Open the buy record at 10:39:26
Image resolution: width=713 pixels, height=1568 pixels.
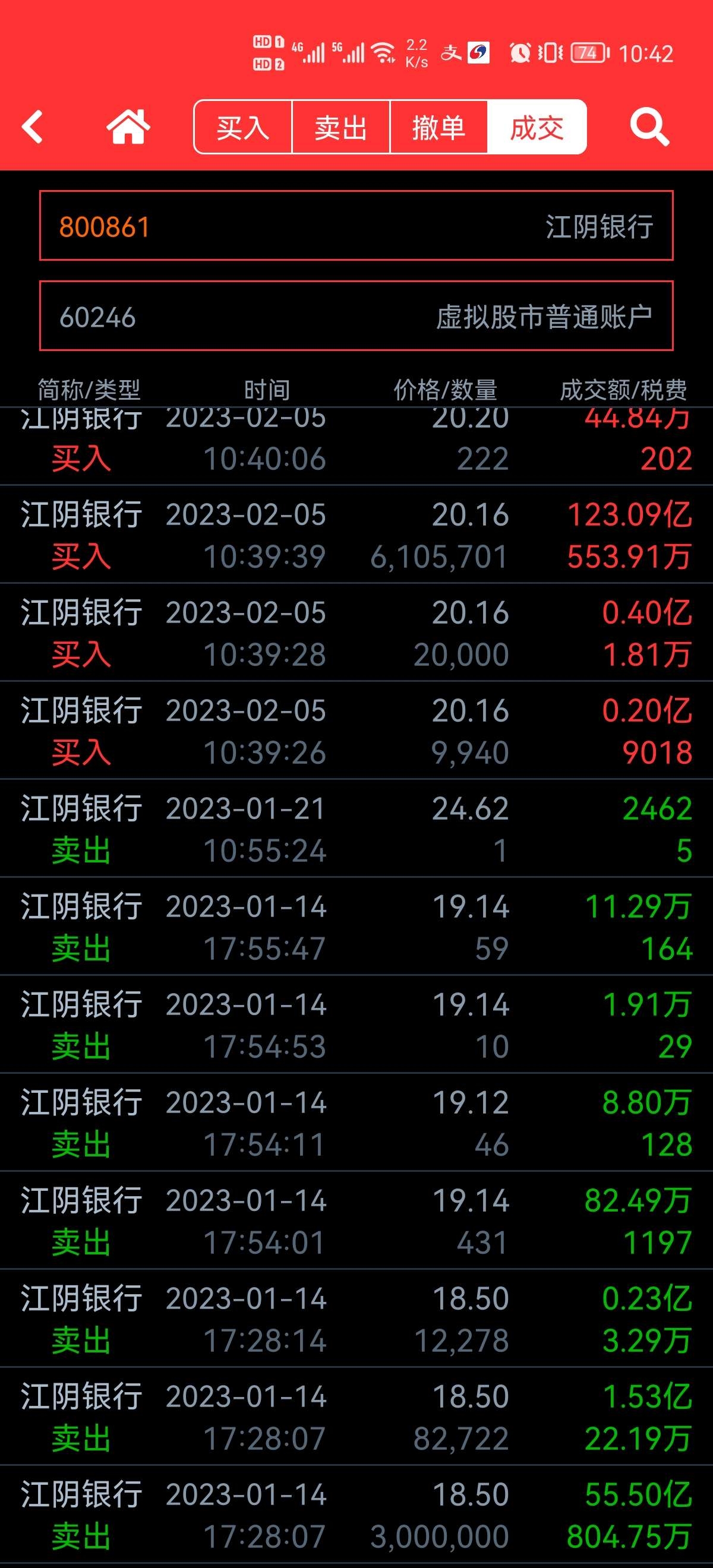(356, 731)
